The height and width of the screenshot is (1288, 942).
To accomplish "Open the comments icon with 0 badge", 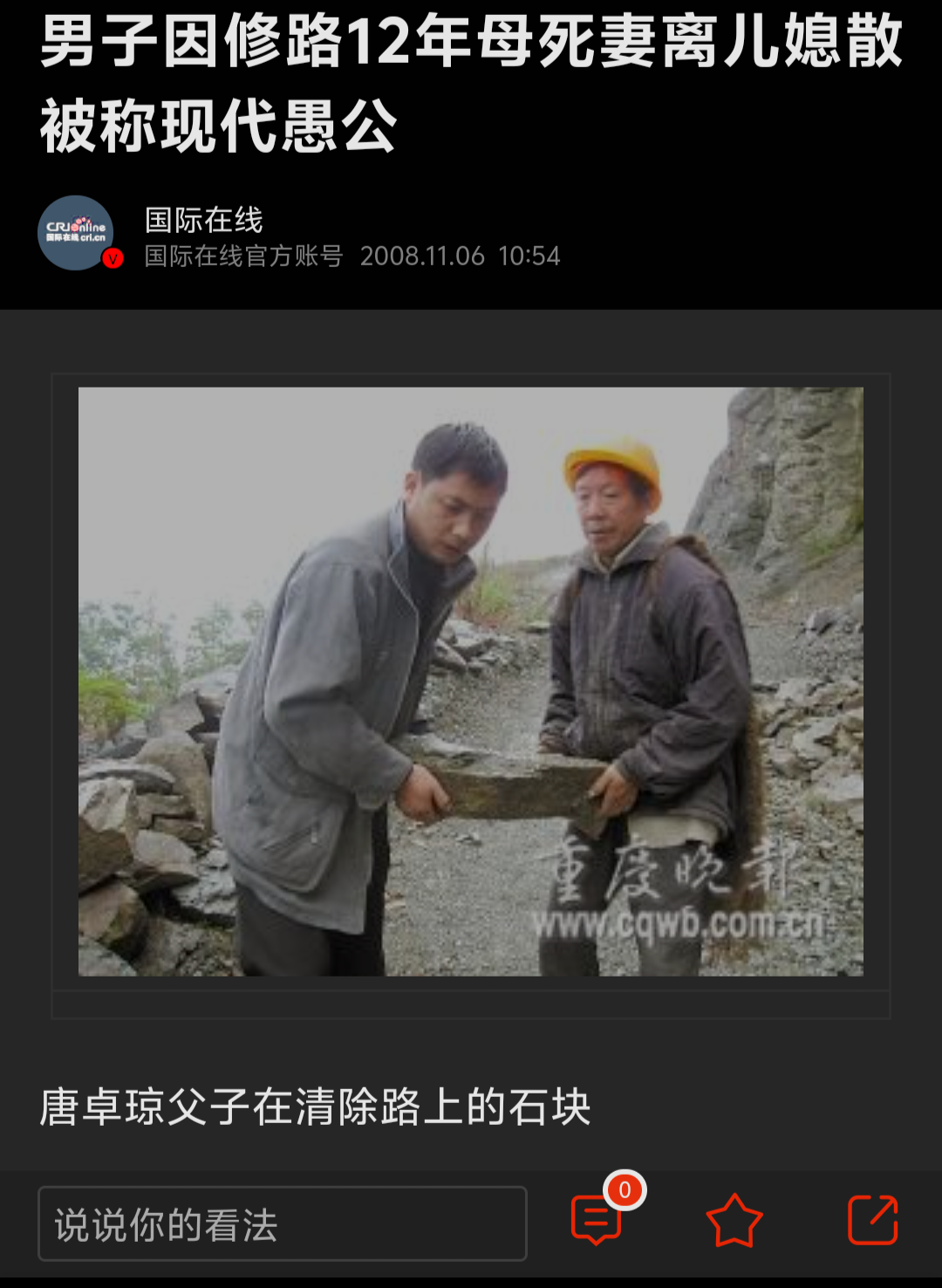I will (x=597, y=1220).
